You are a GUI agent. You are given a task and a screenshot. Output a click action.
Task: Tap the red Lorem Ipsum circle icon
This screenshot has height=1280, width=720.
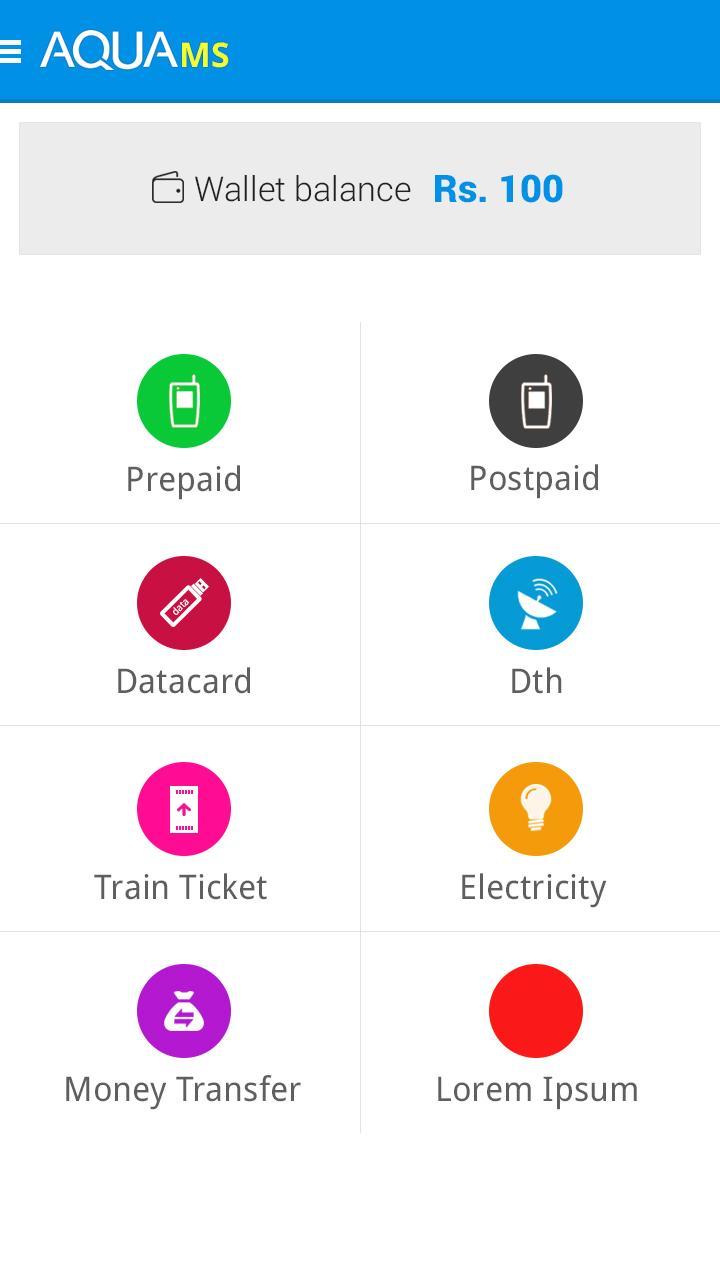click(x=535, y=1011)
